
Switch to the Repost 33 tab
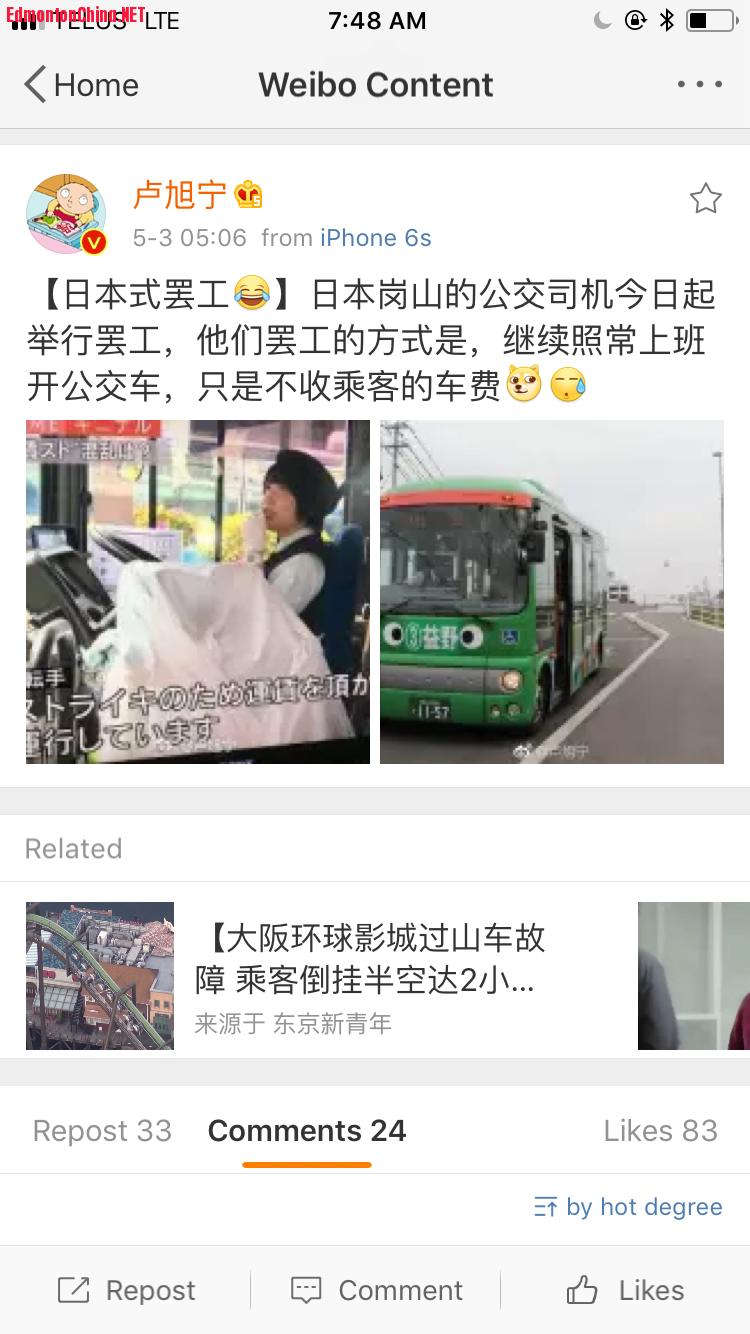coord(102,1131)
